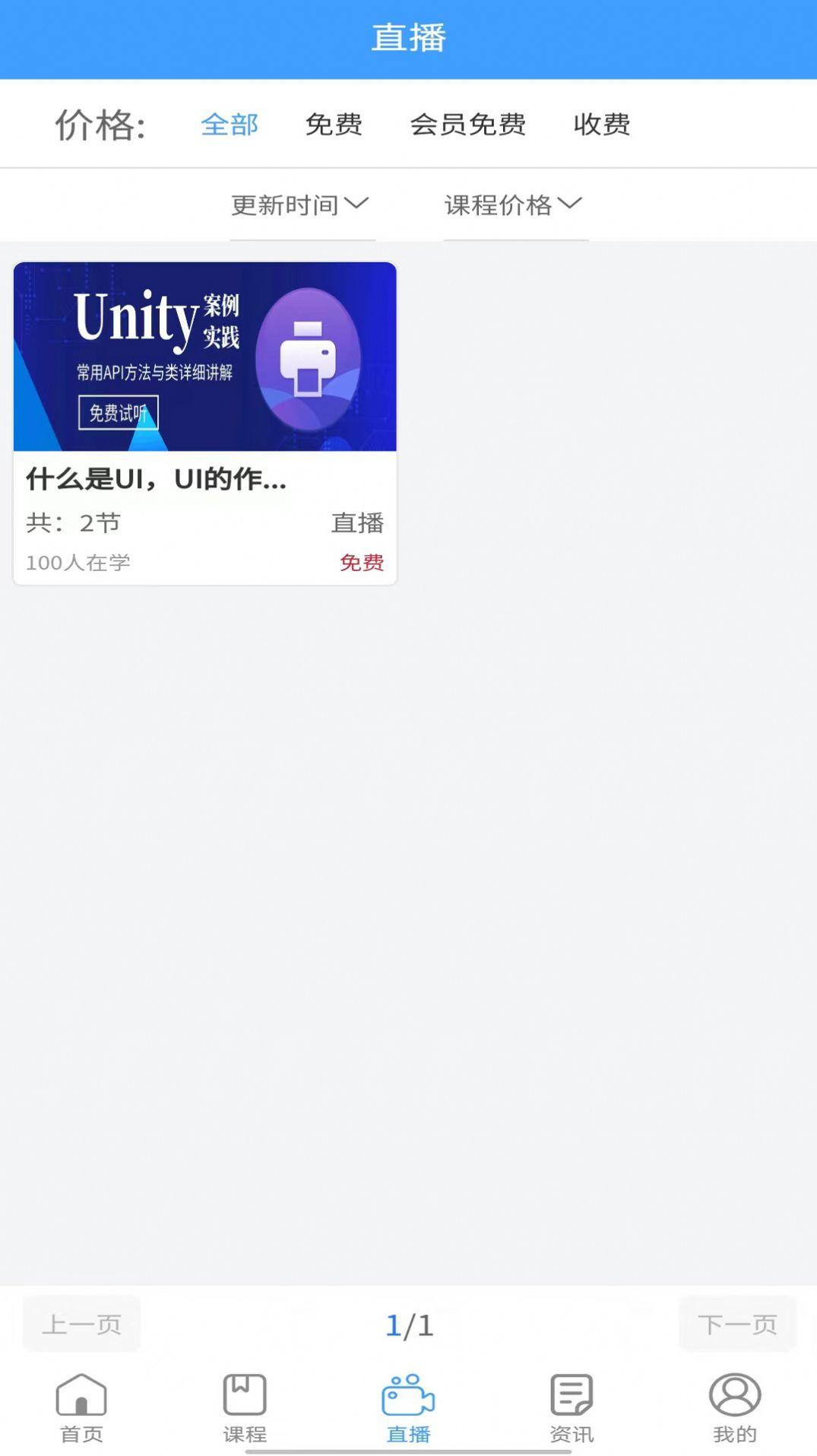Select the 全部 price filter
817x1456 pixels.
(x=229, y=125)
